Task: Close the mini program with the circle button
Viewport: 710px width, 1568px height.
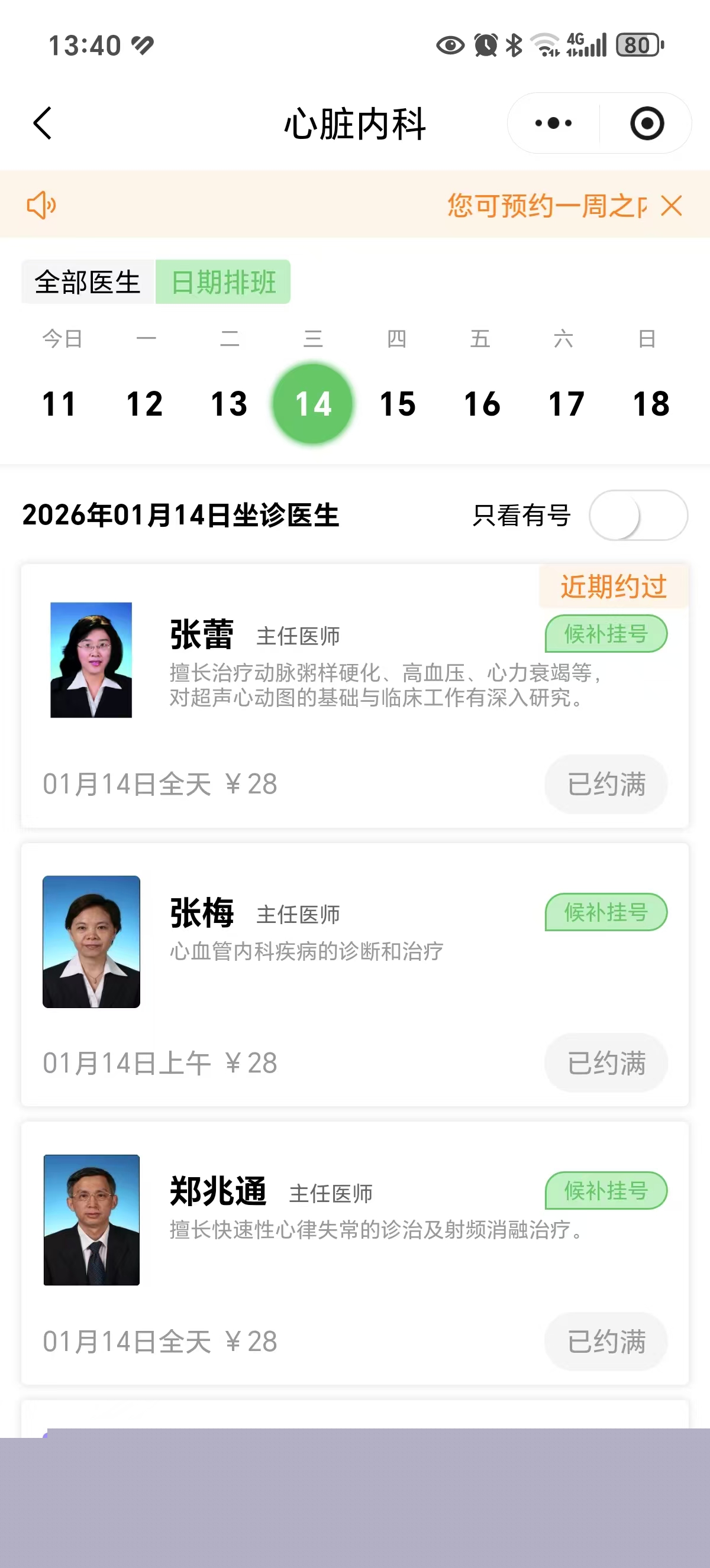Action: pos(646,124)
